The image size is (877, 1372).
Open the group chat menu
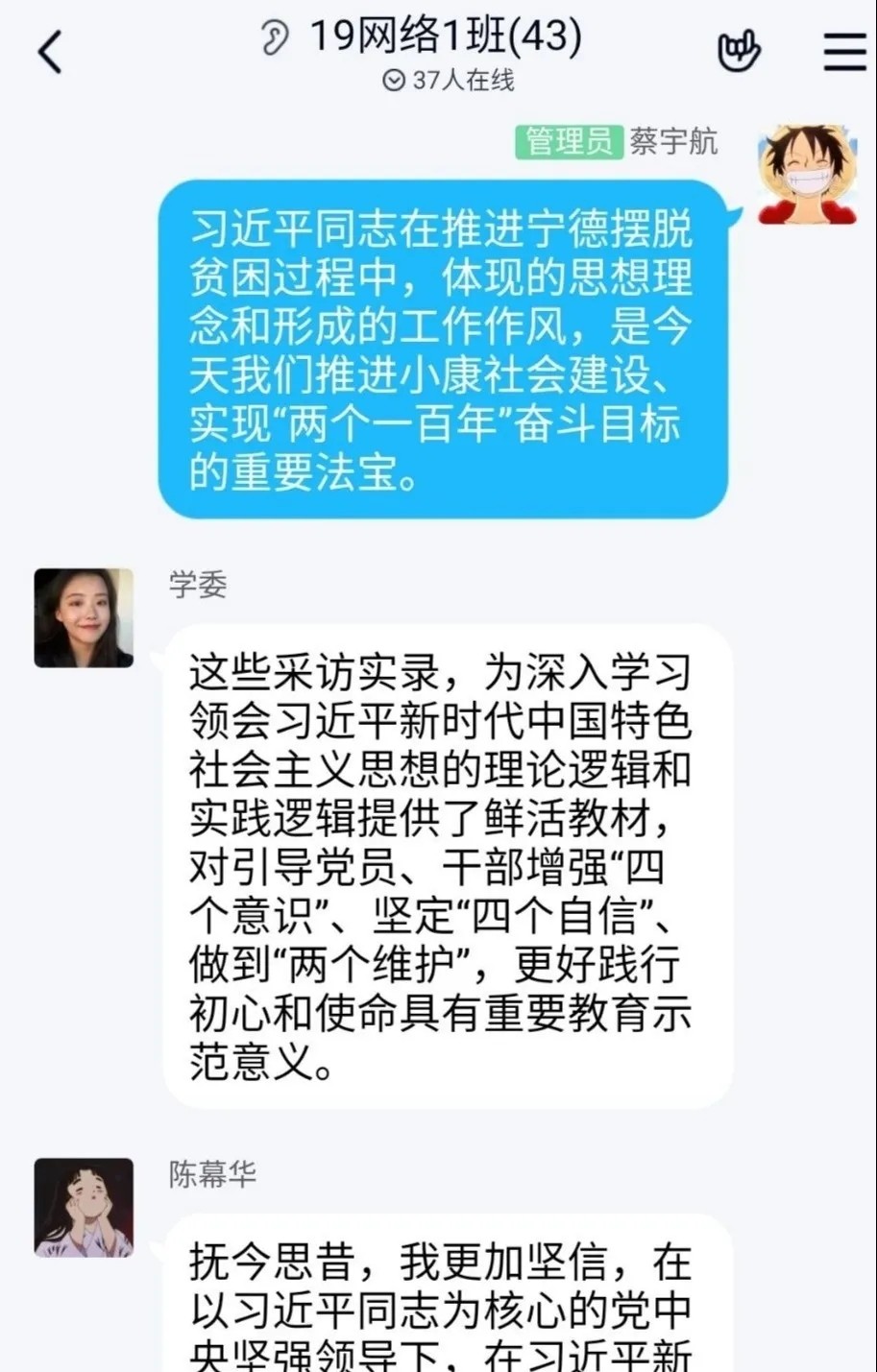844,51
